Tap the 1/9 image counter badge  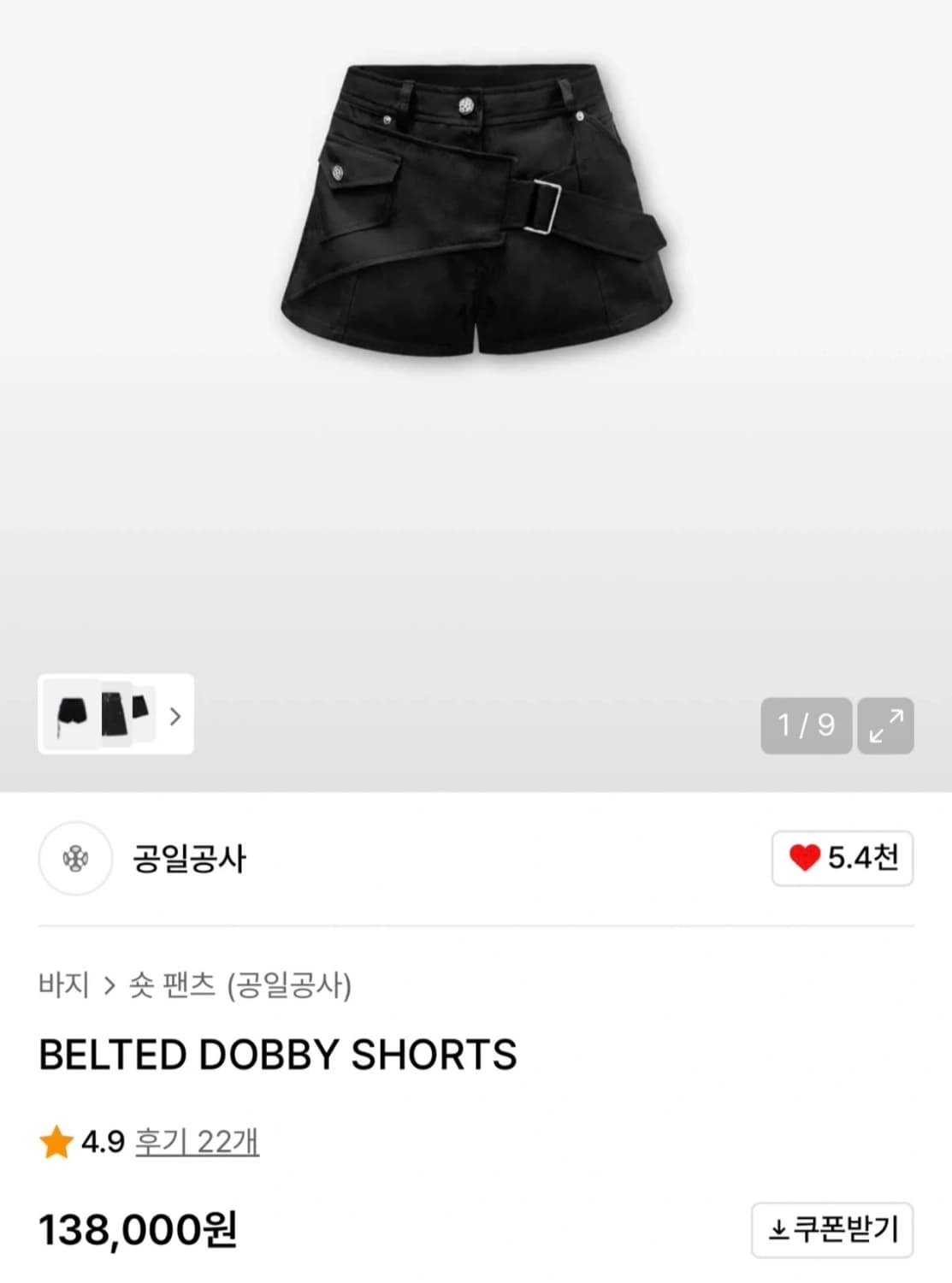point(806,724)
